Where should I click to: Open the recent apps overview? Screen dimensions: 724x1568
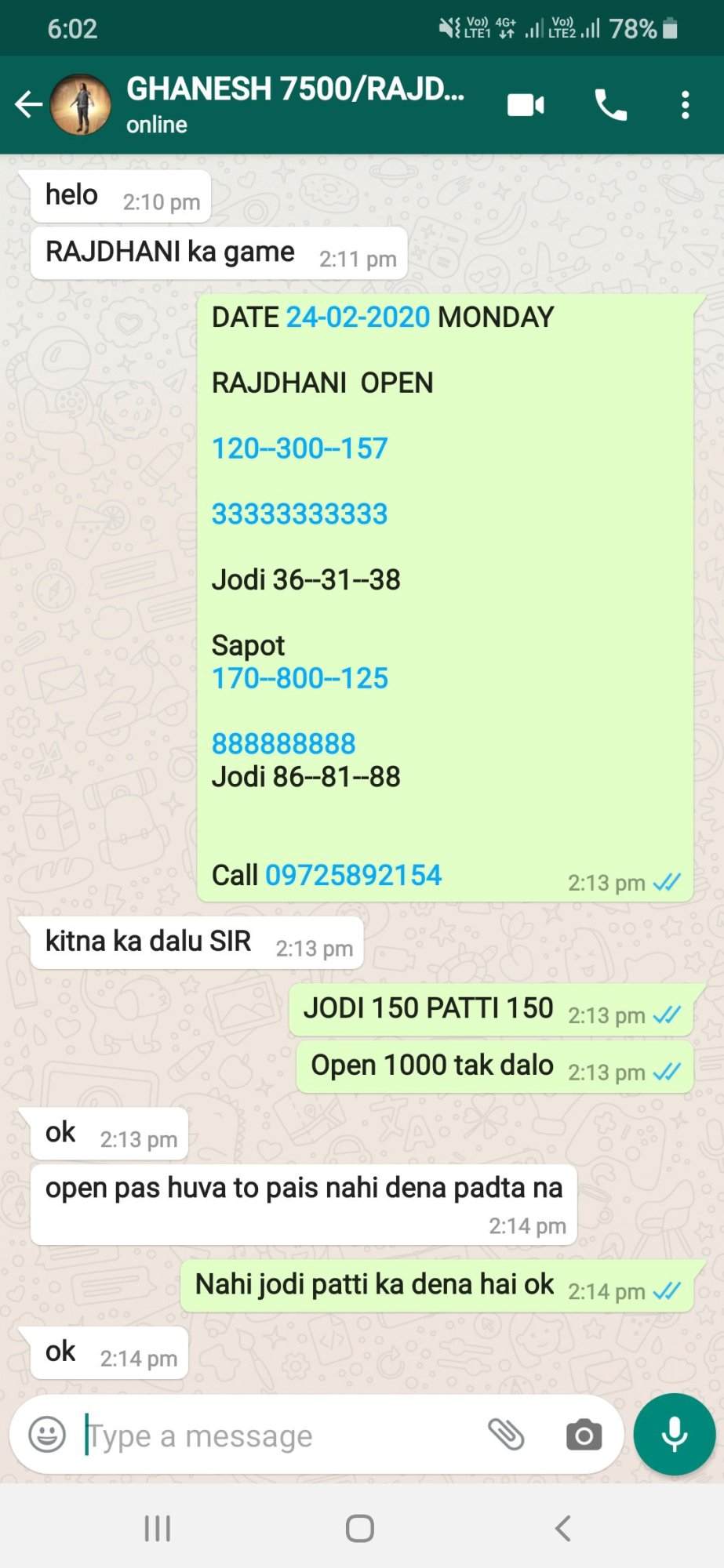tap(158, 1528)
